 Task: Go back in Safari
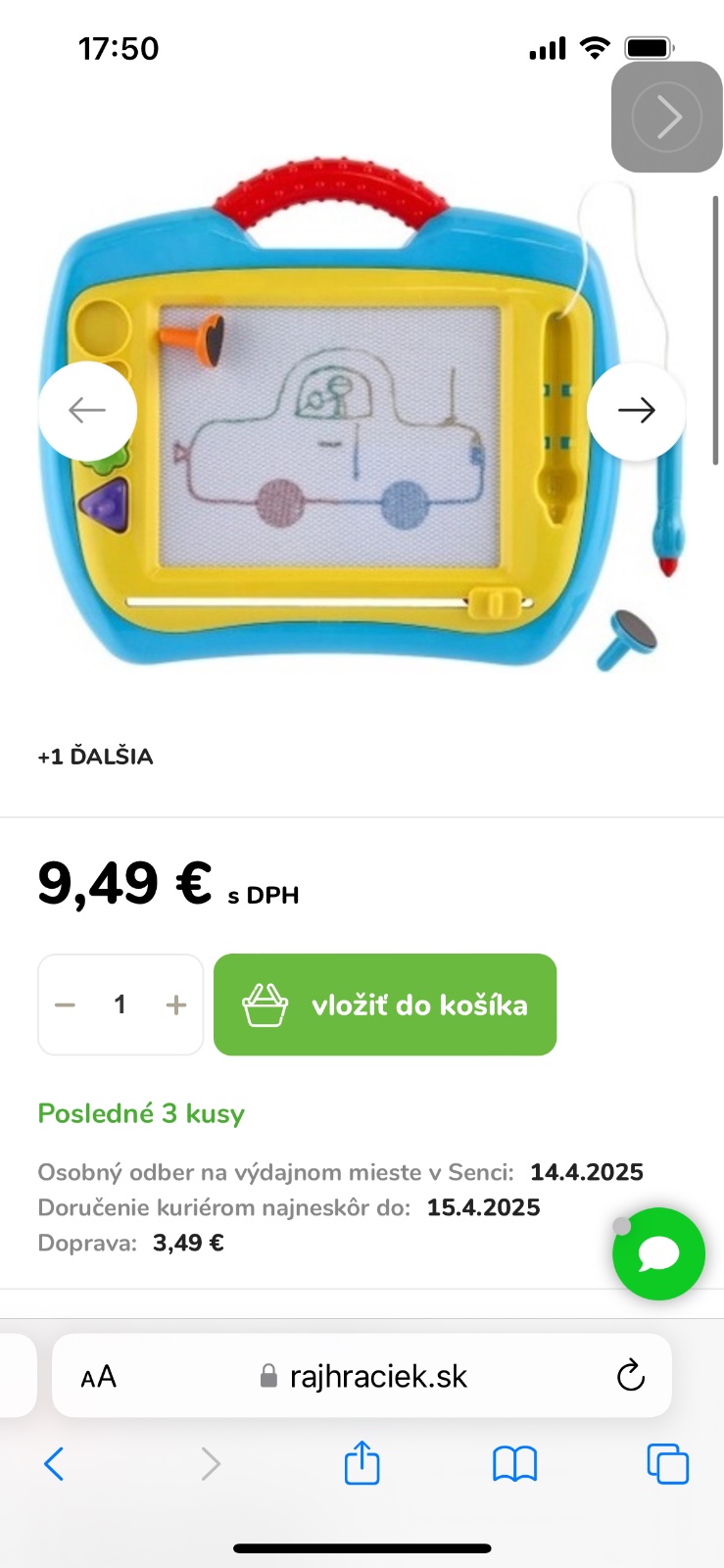pos(55,1464)
